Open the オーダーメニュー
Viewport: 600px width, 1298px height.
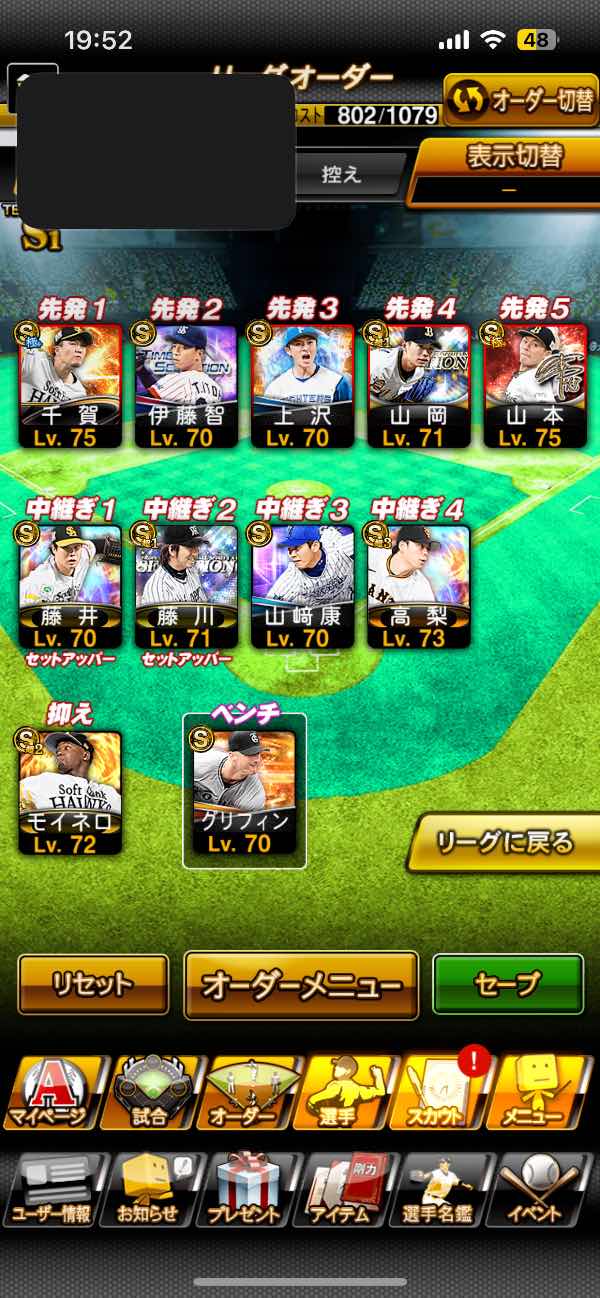[x=301, y=985]
